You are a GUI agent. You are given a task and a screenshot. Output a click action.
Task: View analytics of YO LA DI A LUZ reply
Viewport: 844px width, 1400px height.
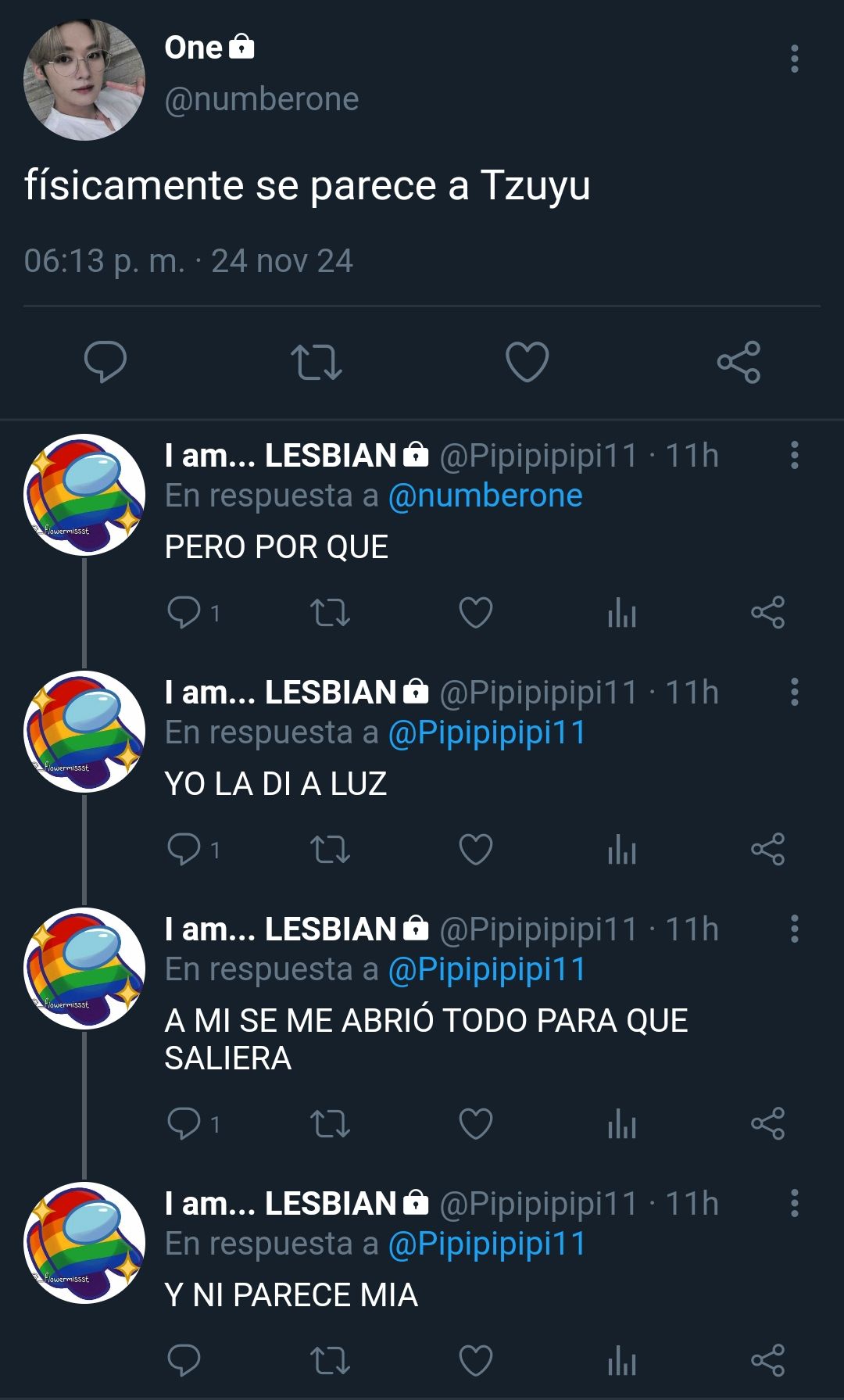622,849
